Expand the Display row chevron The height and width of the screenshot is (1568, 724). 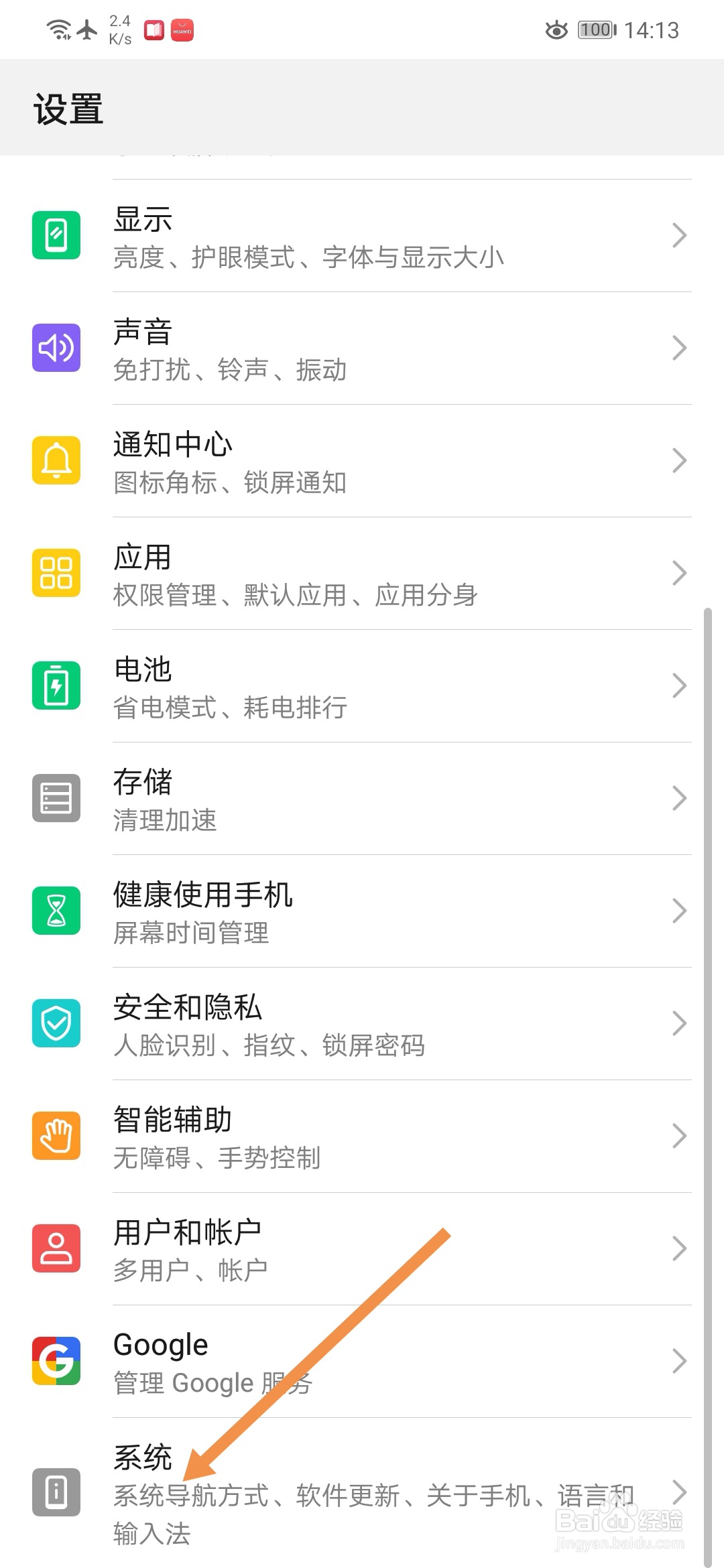pyautogui.click(x=679, y=235)
